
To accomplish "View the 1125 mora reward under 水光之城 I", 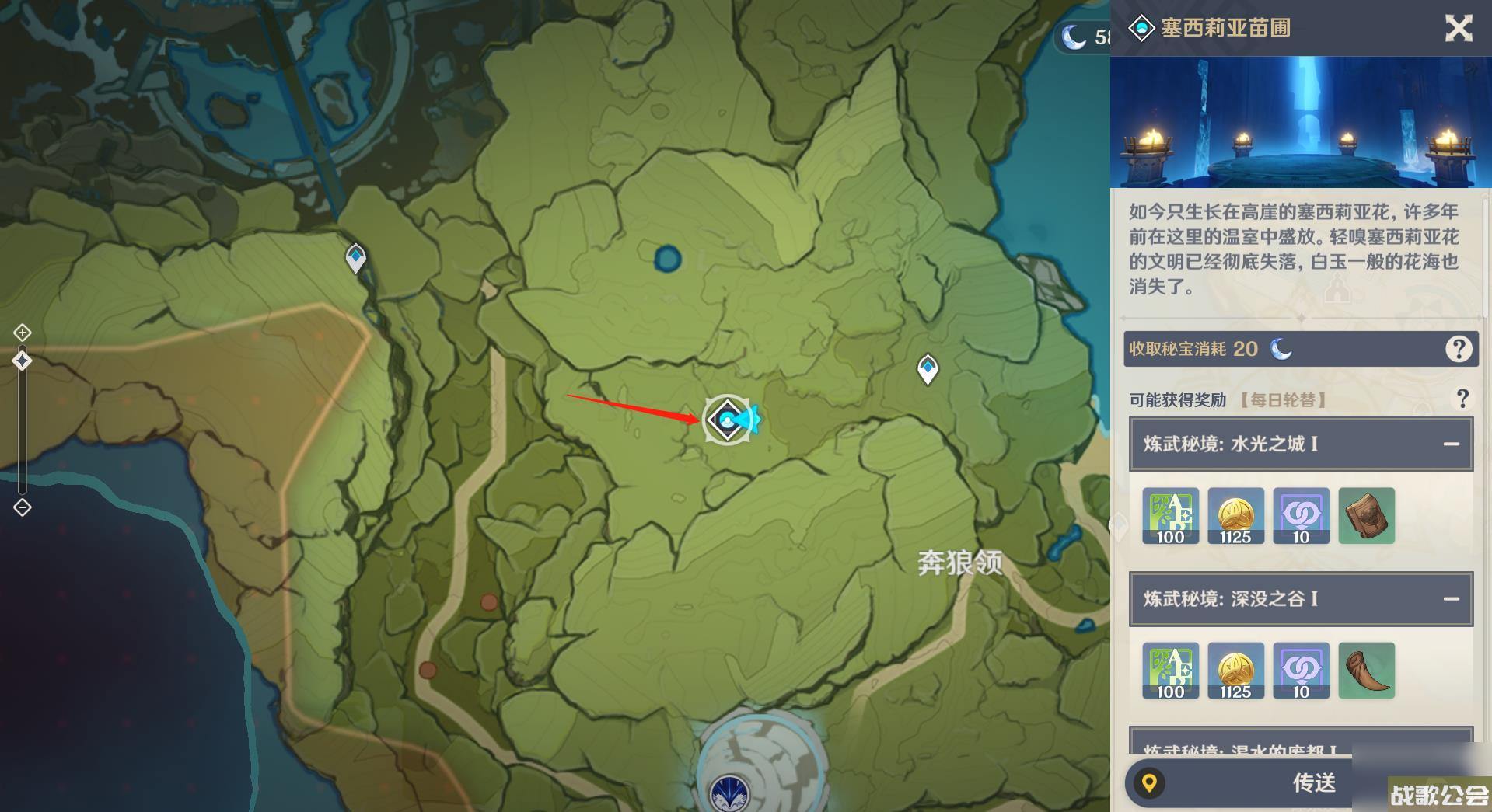I will click(x=1235, y=516).
